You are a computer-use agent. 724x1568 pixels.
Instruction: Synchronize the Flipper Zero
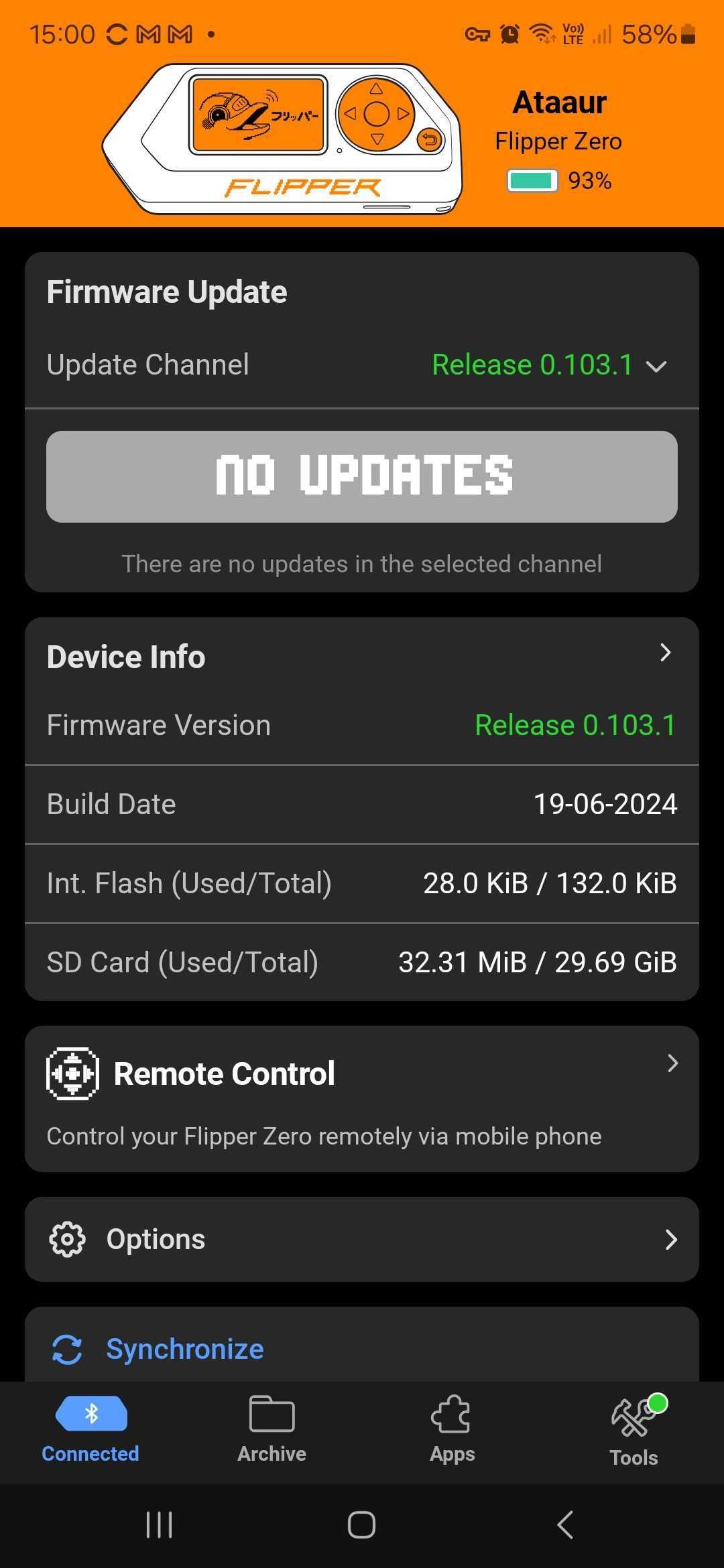(185, 1349)
